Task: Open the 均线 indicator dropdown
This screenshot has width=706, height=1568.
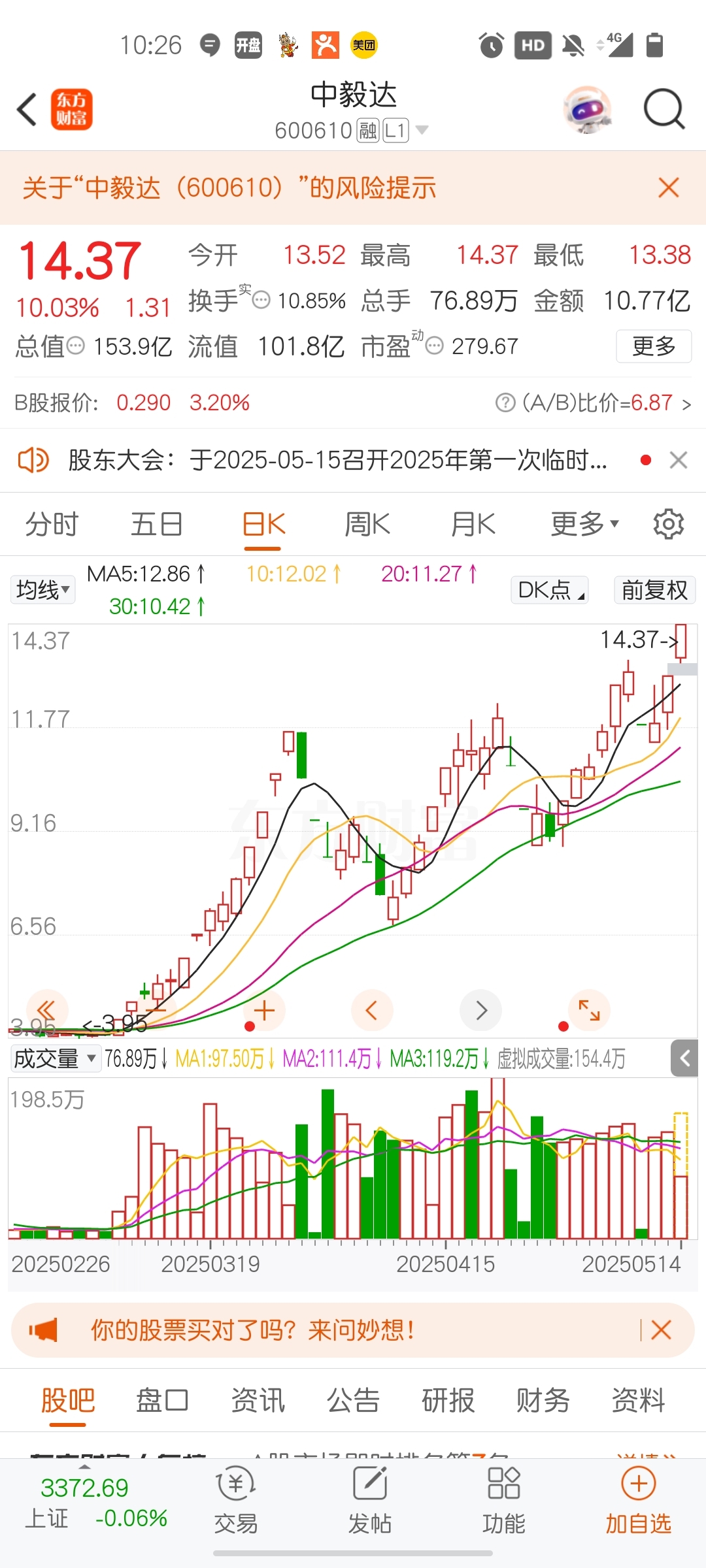Action: 42,590
